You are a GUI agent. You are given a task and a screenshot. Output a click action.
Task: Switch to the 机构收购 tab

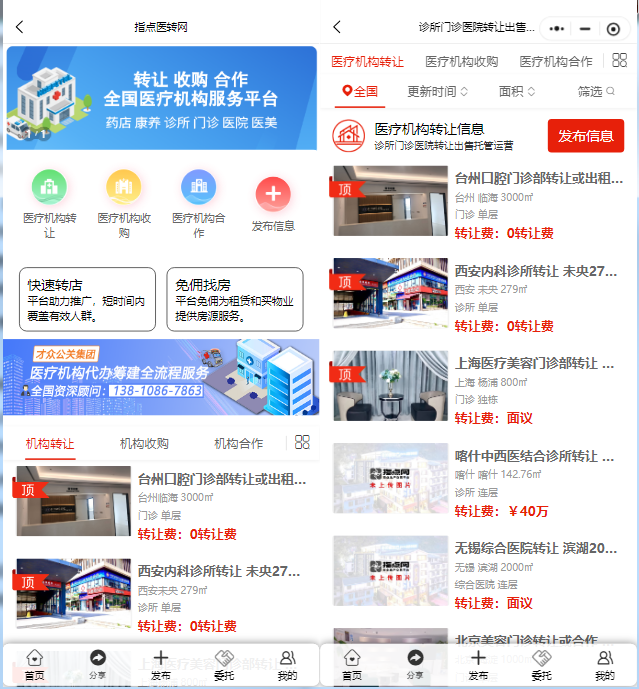(144, 443)
